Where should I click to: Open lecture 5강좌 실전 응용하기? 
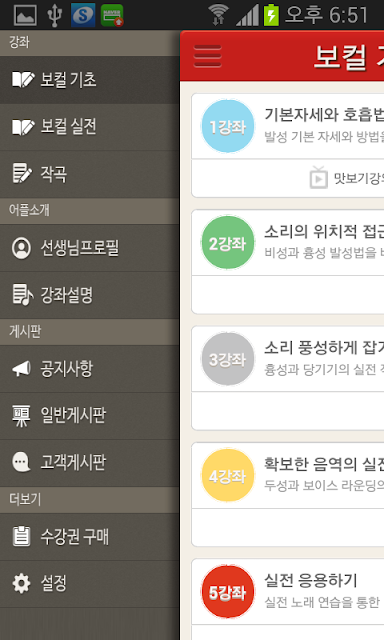click(x=288, y=591)
